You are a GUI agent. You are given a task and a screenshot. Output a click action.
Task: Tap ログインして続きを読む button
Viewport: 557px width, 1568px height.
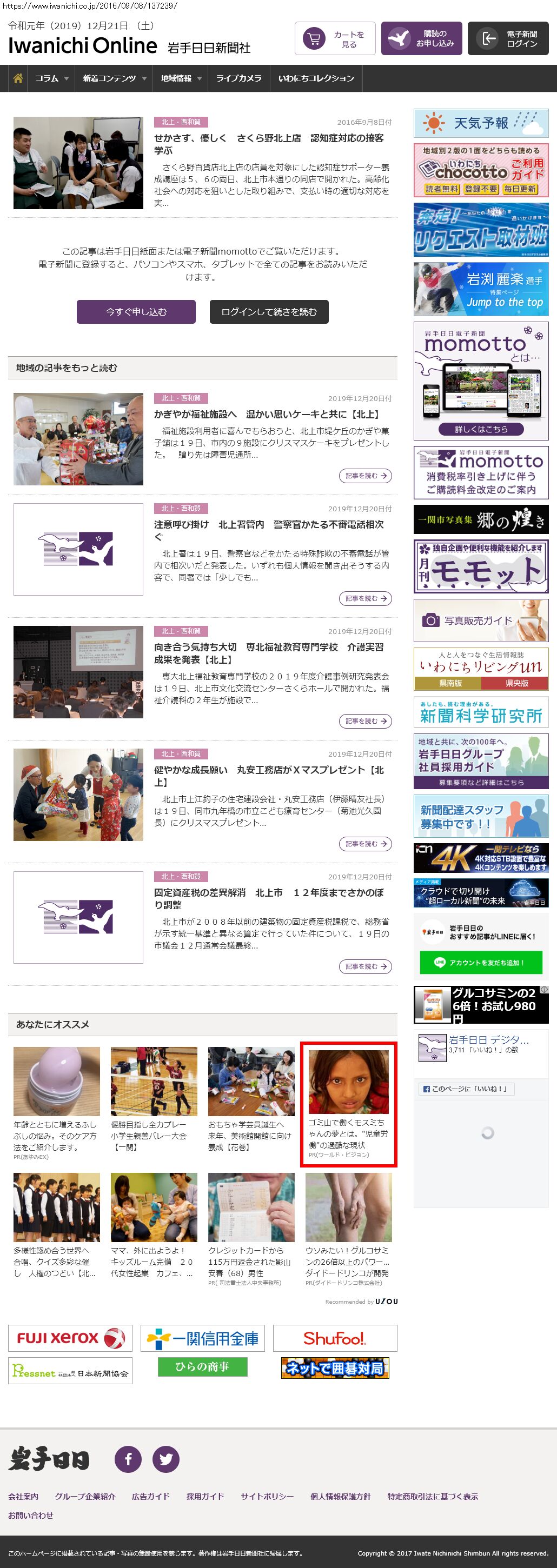[x=268, y=312]
